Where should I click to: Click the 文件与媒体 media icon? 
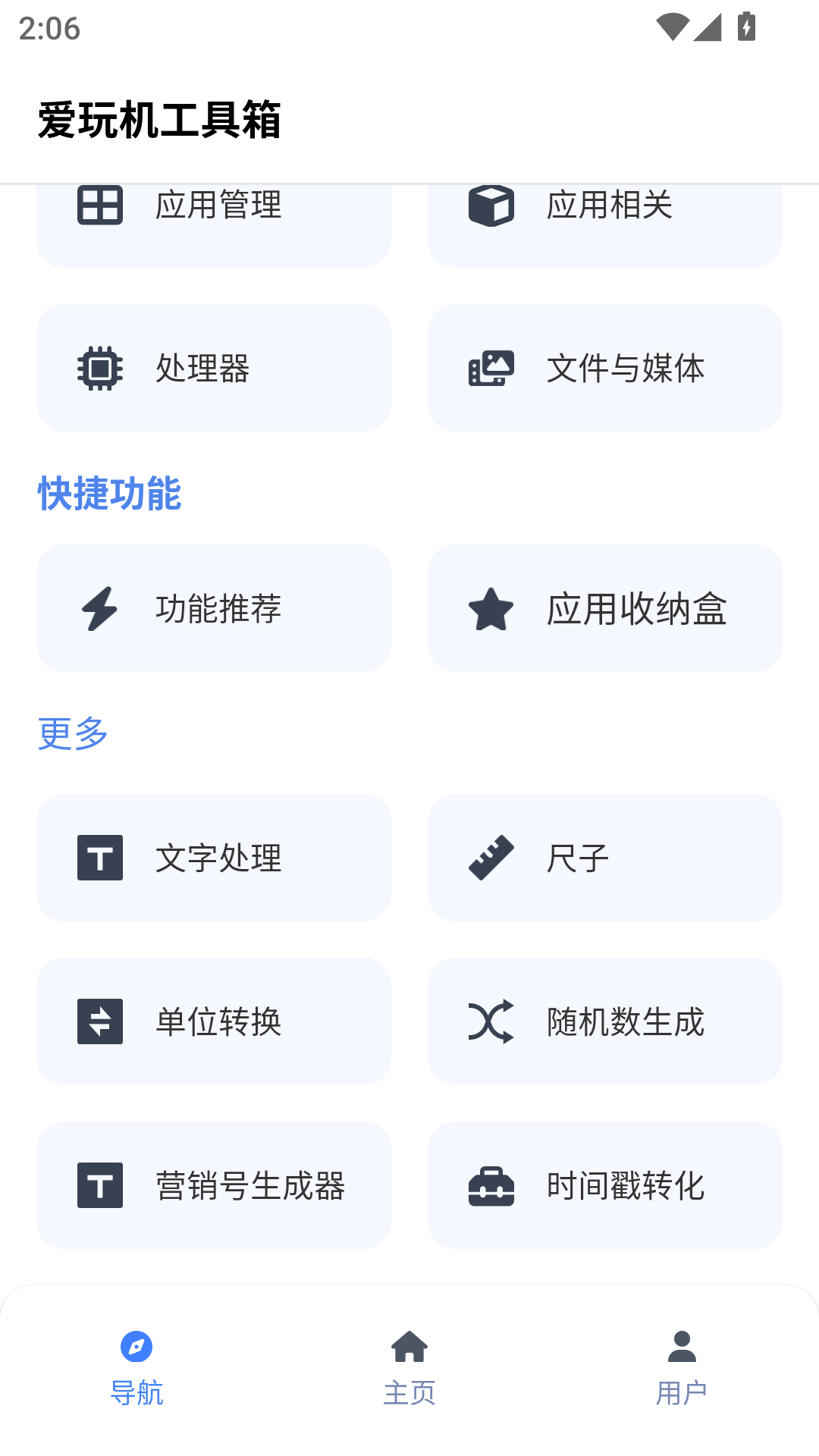pyautogui.click(x=491, y=367)
